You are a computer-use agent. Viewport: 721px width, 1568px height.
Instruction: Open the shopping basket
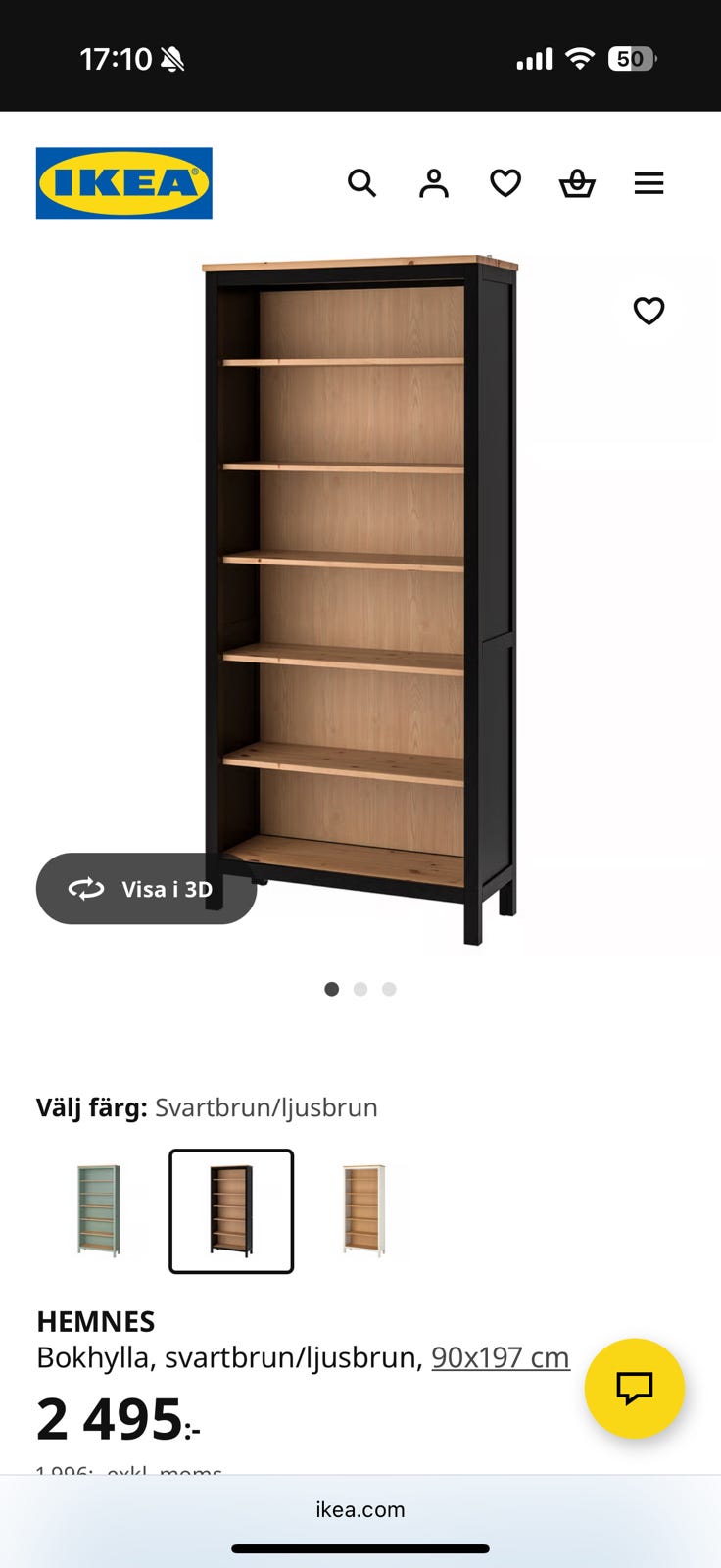(577, 183)
